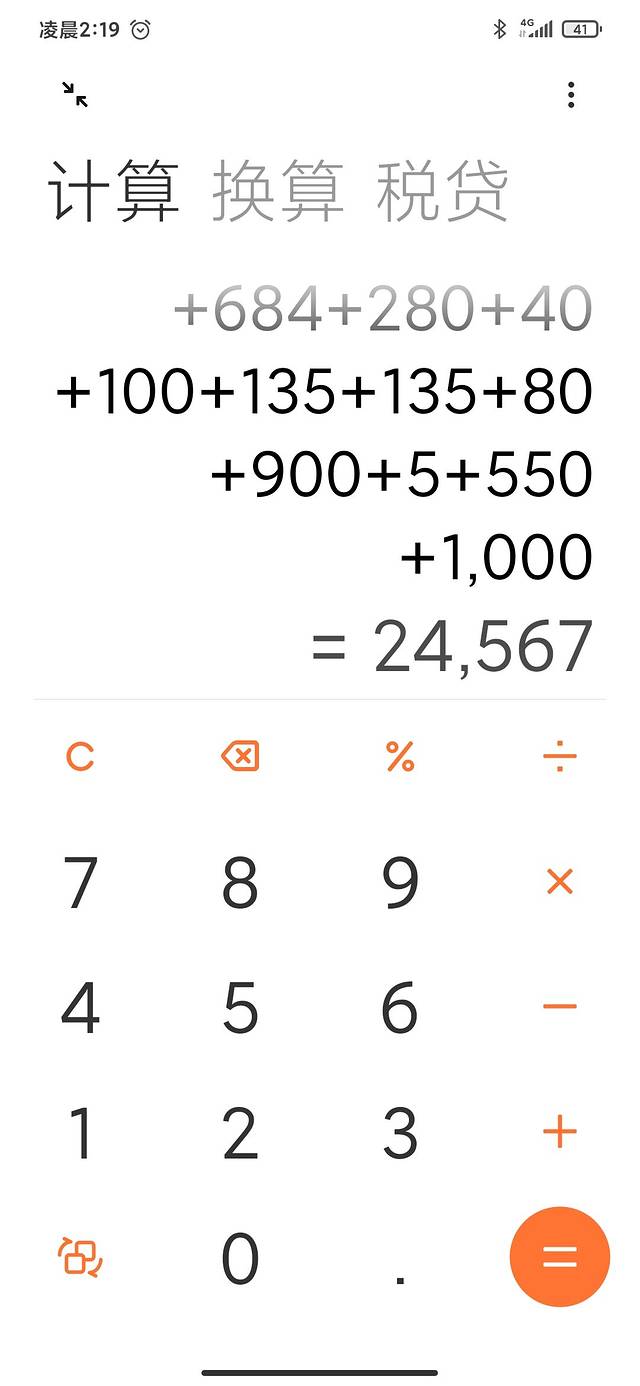Clear the calculation with the C key

click(80, 757)
